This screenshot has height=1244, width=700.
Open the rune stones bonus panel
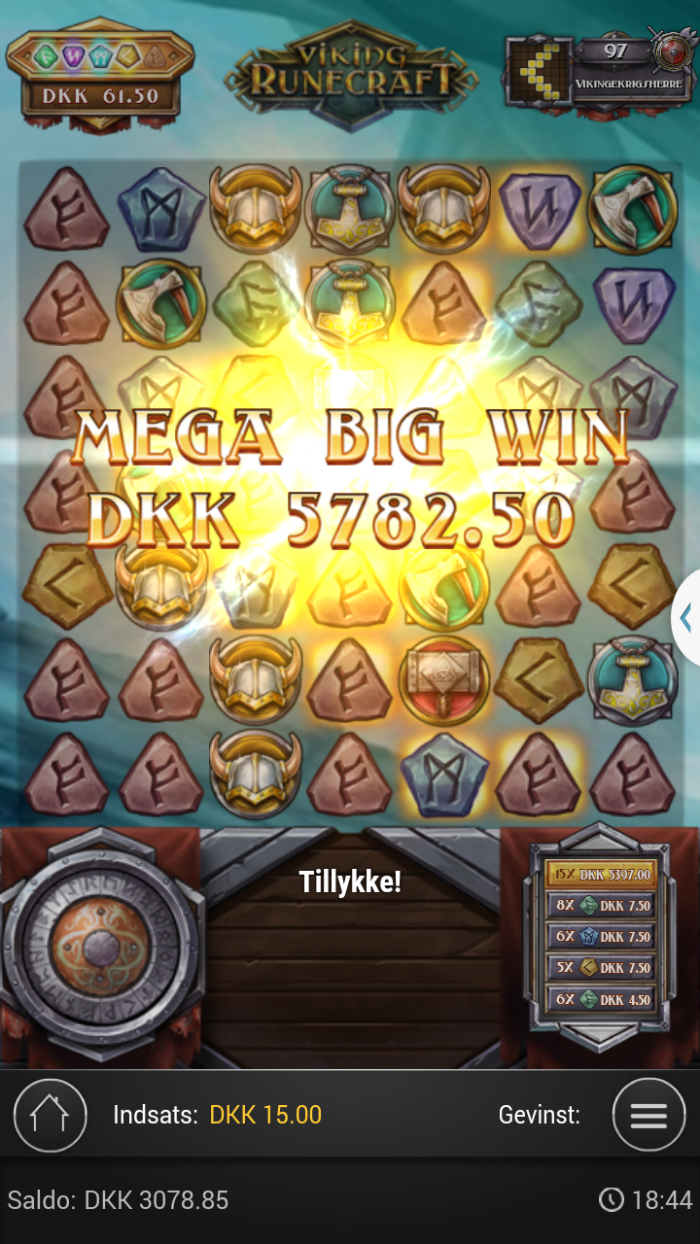99,72
